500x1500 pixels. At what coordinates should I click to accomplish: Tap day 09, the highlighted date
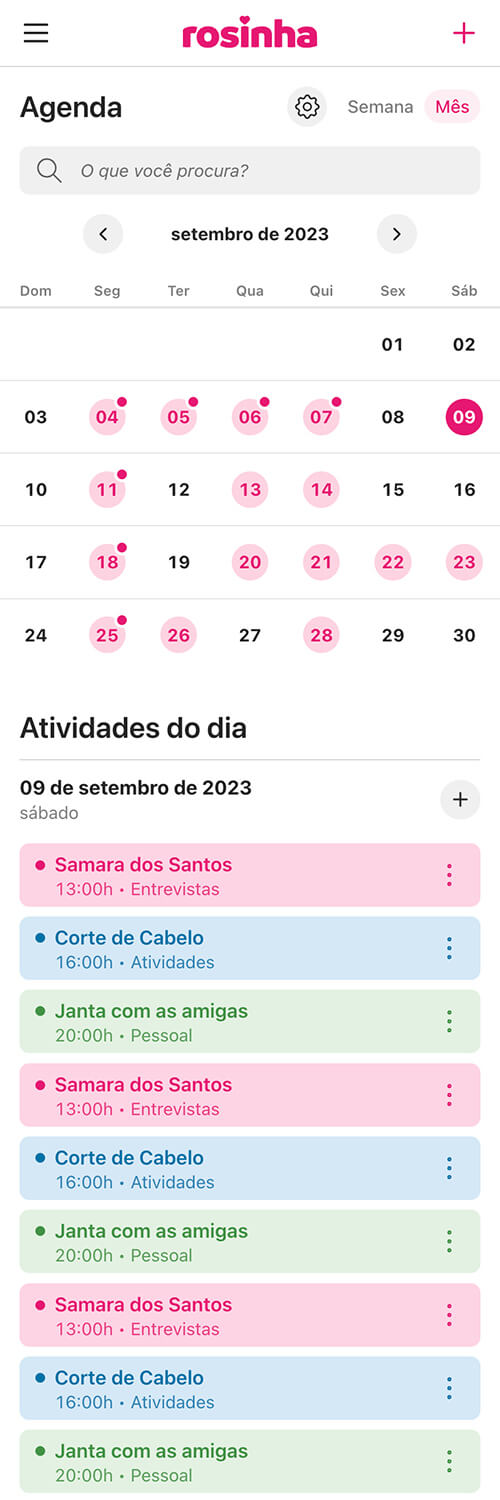point(464,417)
